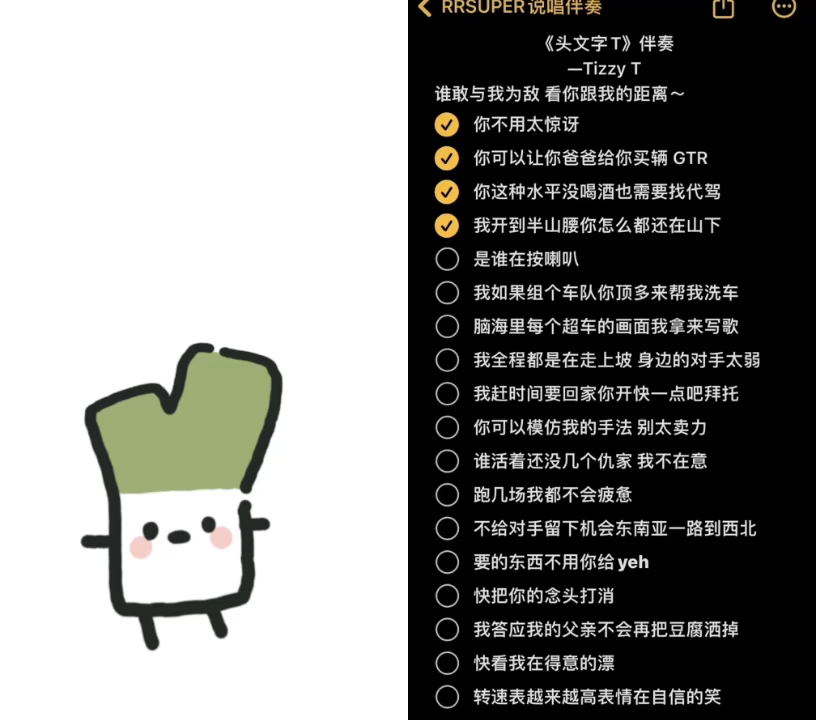Screen dimensions: 816x720
Task: Check off 快把你的念头打消
Action: (x=447, y=596)
